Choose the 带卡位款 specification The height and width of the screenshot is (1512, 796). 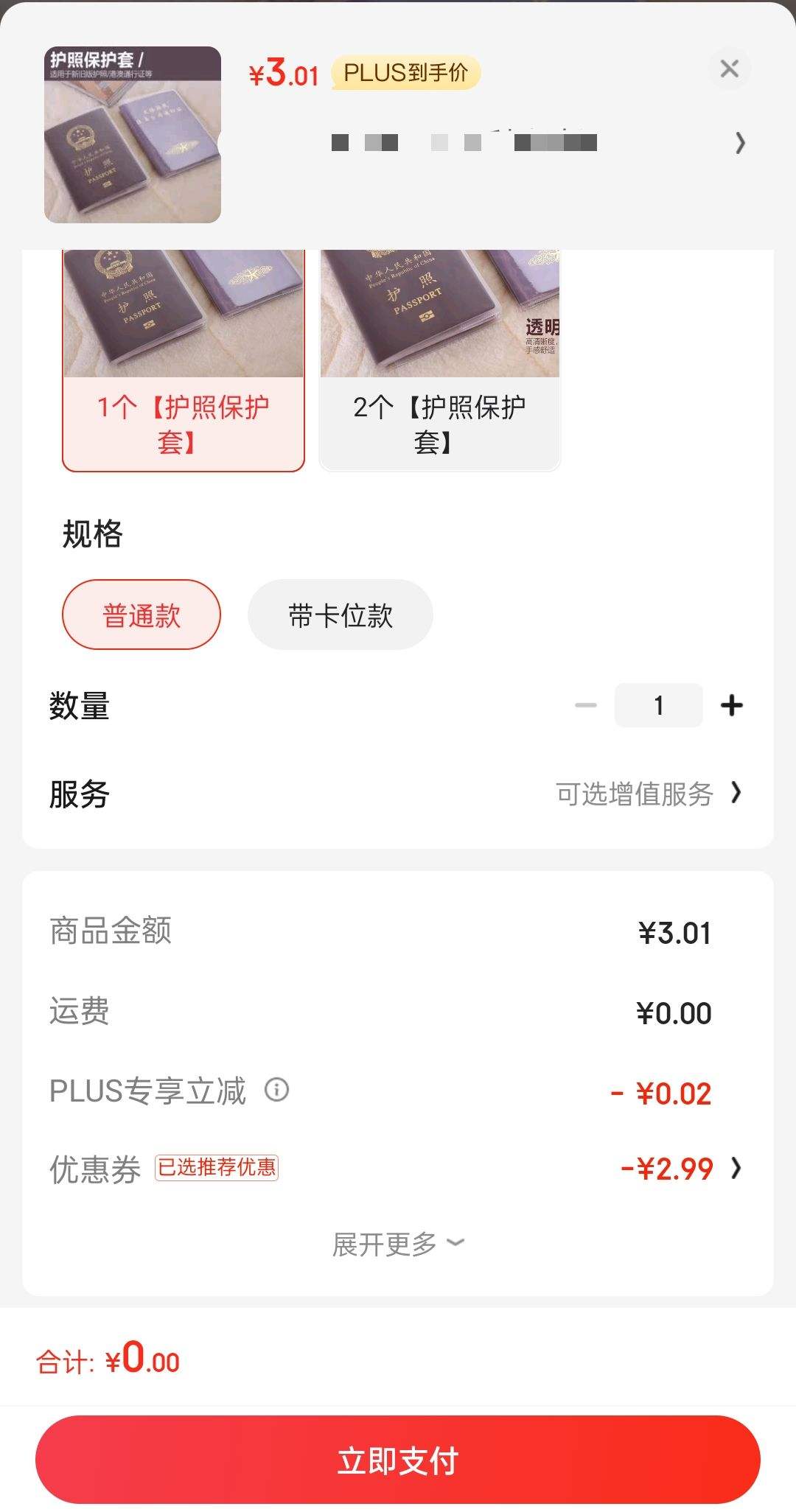341,615
